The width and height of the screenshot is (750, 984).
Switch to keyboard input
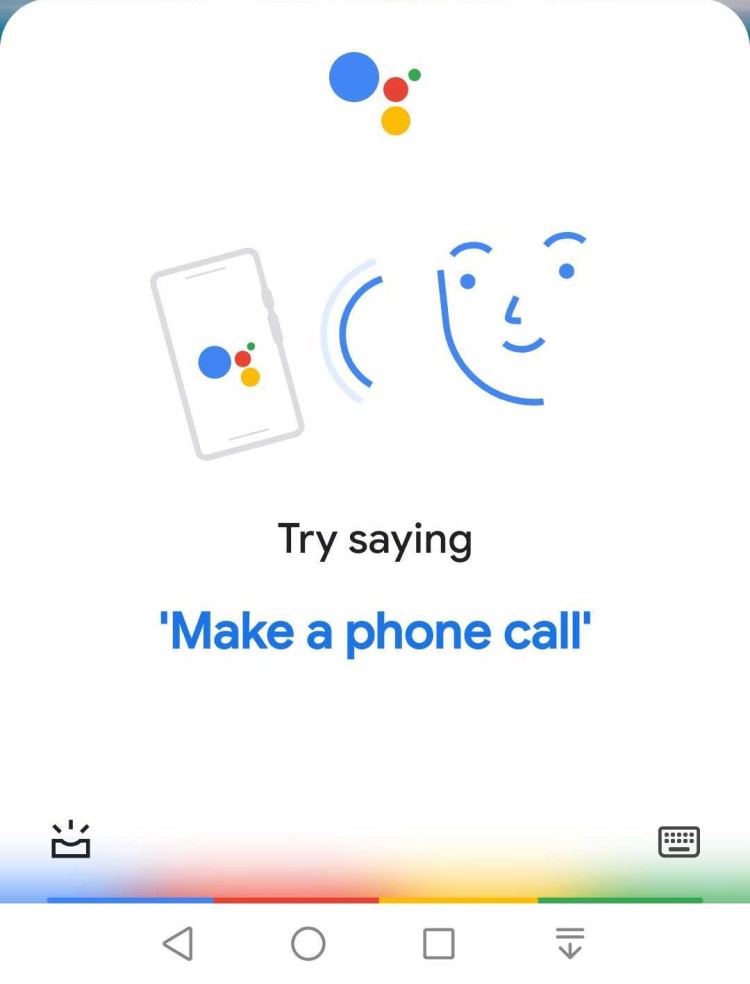(x=679, y=842)
